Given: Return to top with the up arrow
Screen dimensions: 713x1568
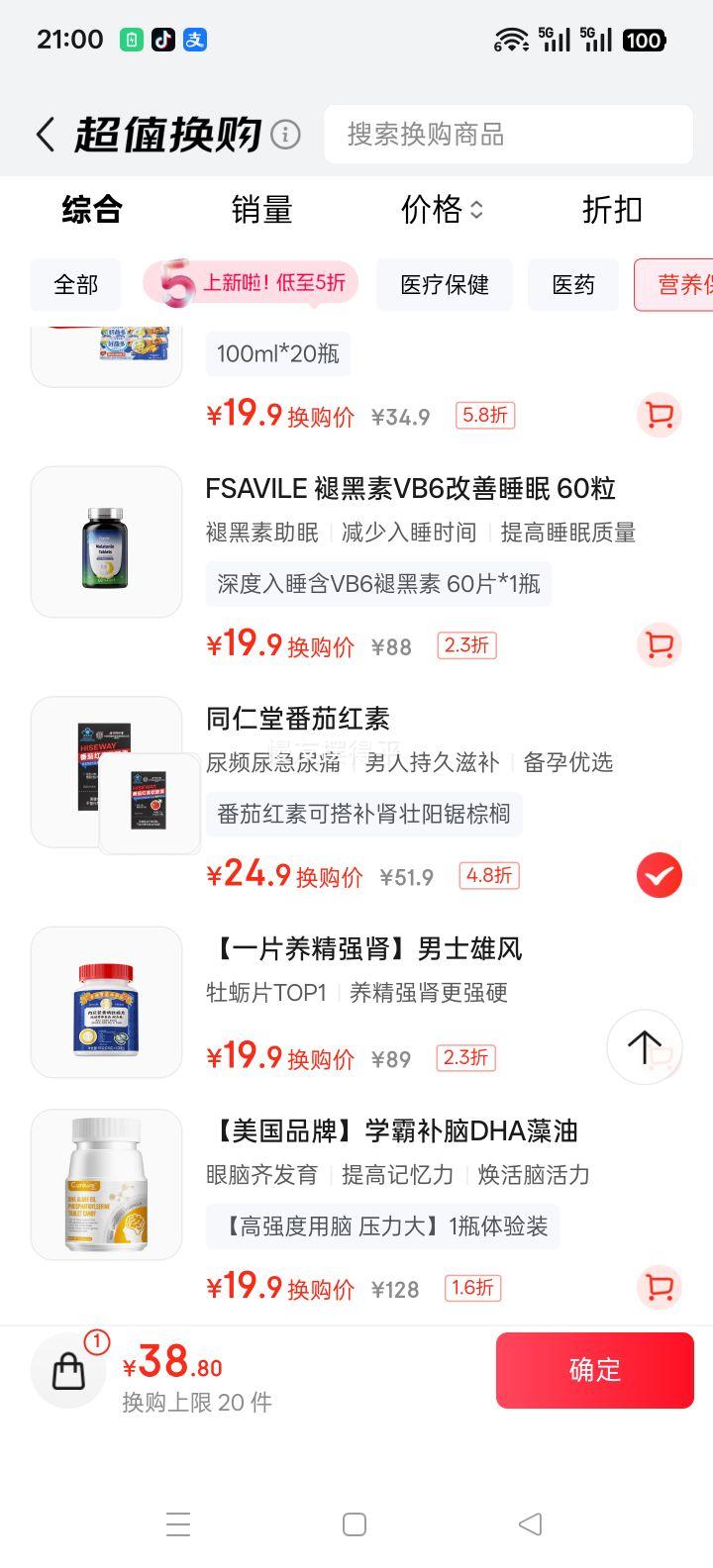Looking at the screenshot, I should click(644, 1046).
